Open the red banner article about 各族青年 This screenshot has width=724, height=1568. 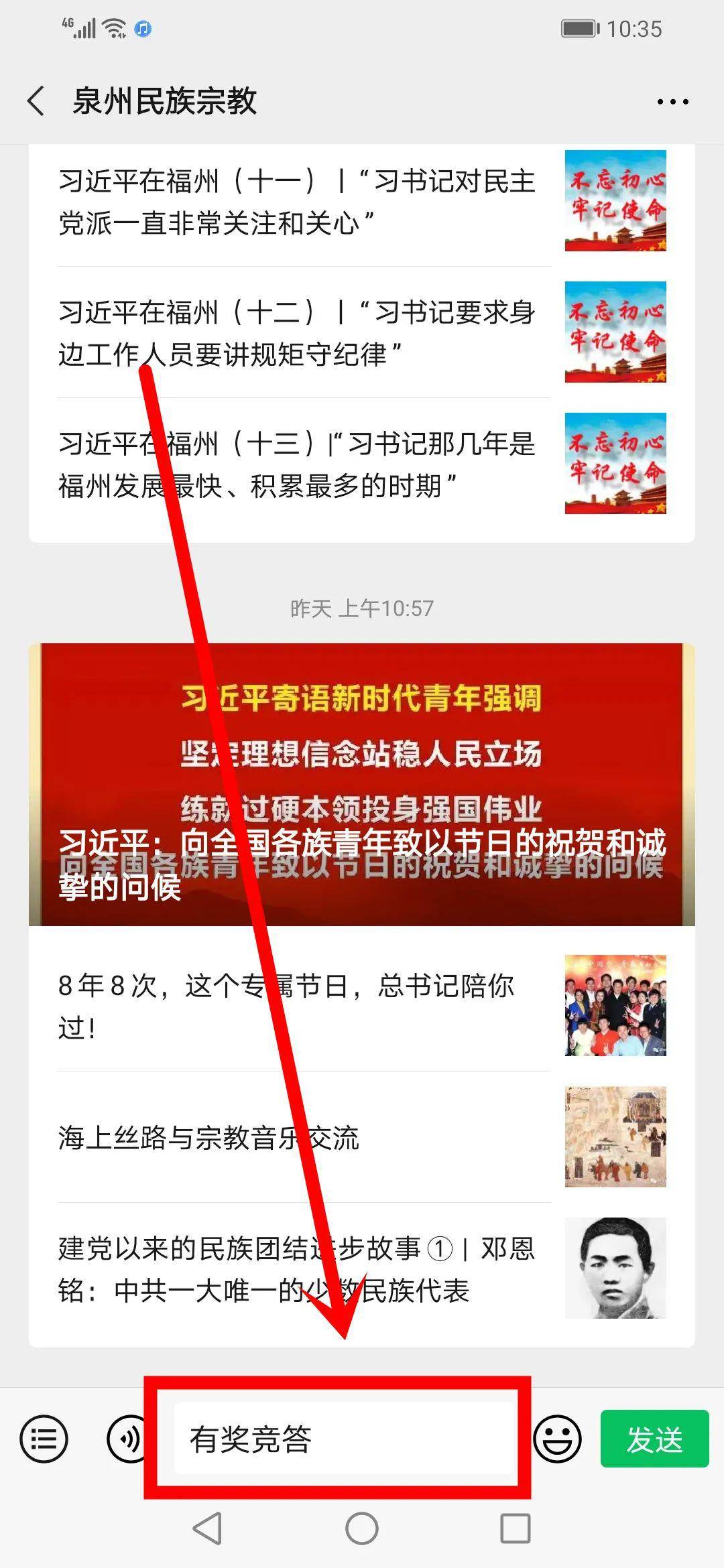click(362, 785)
